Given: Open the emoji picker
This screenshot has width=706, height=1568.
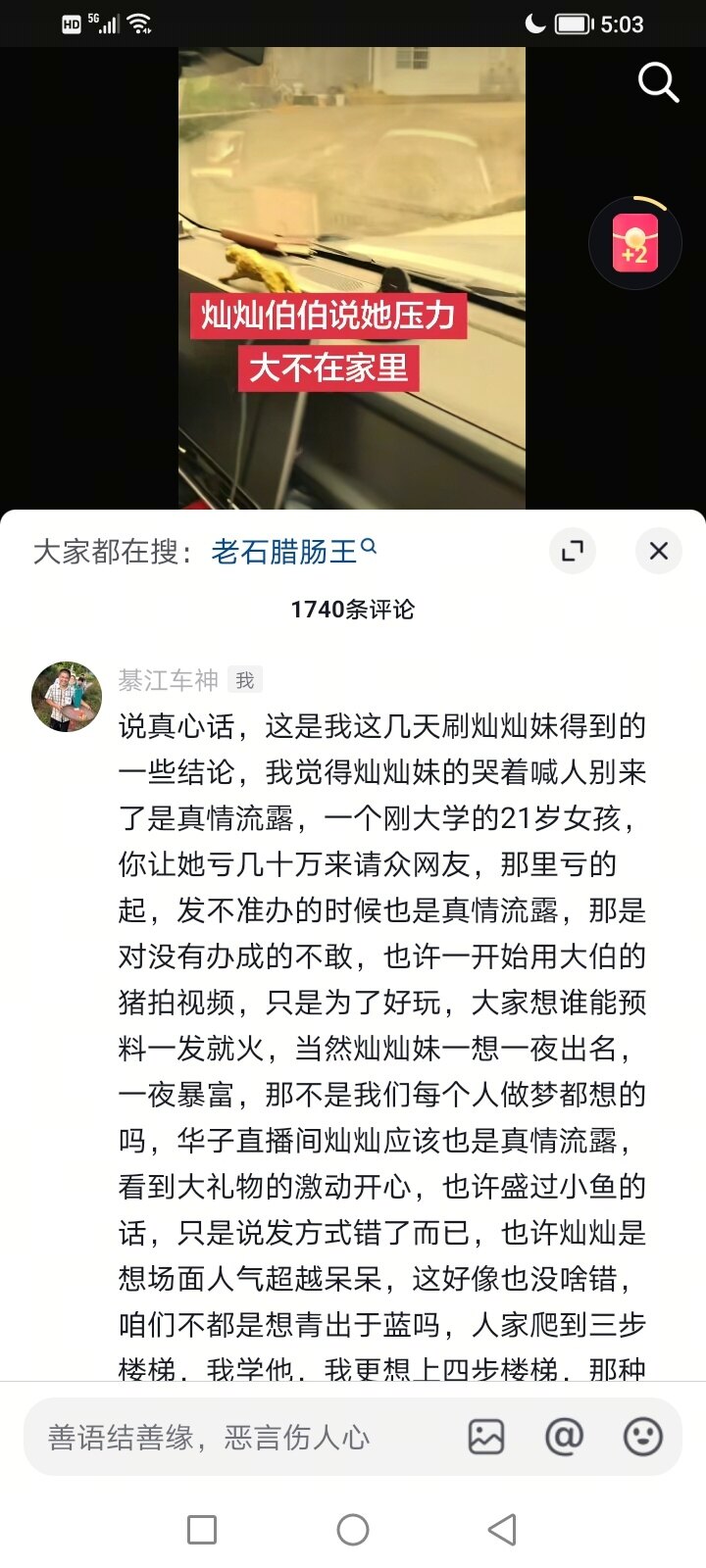Looking at the screenshot, I should click(642, 1438).
